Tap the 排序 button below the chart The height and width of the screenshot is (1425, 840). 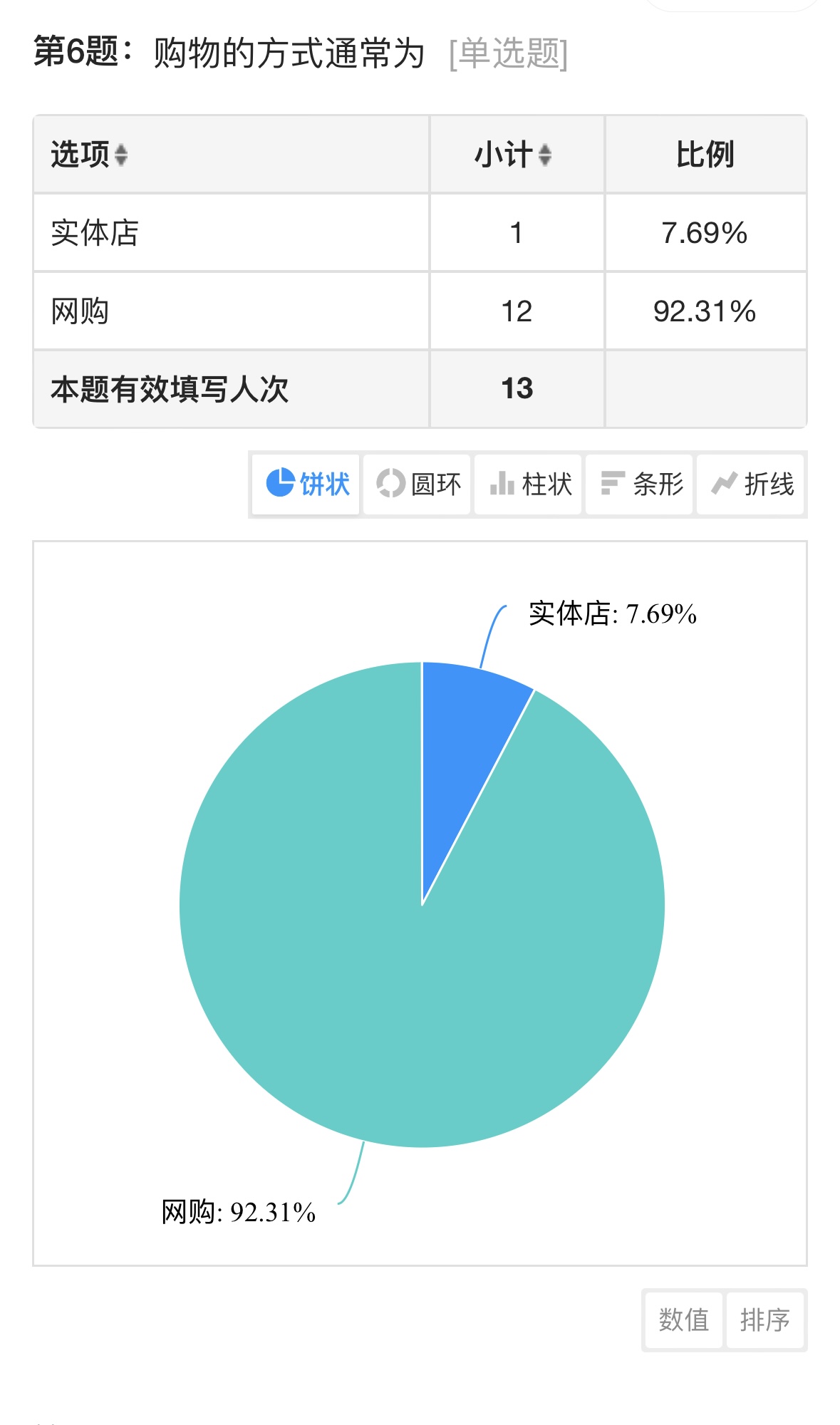click(x=765, y=1320)
